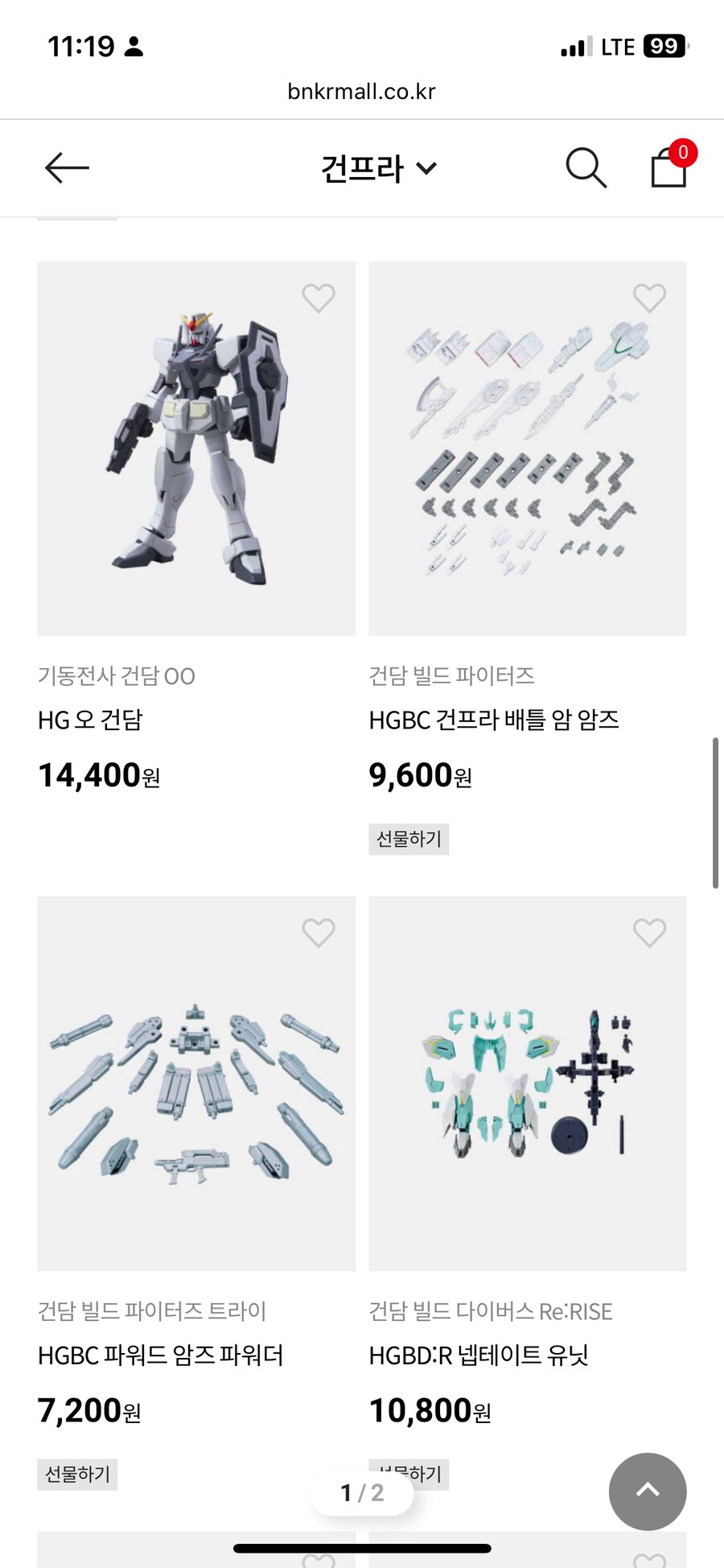Gift the HGBC 파워드 암즈 파워더 via 선물하기
724x1568 pixels.
[77, 1474]
